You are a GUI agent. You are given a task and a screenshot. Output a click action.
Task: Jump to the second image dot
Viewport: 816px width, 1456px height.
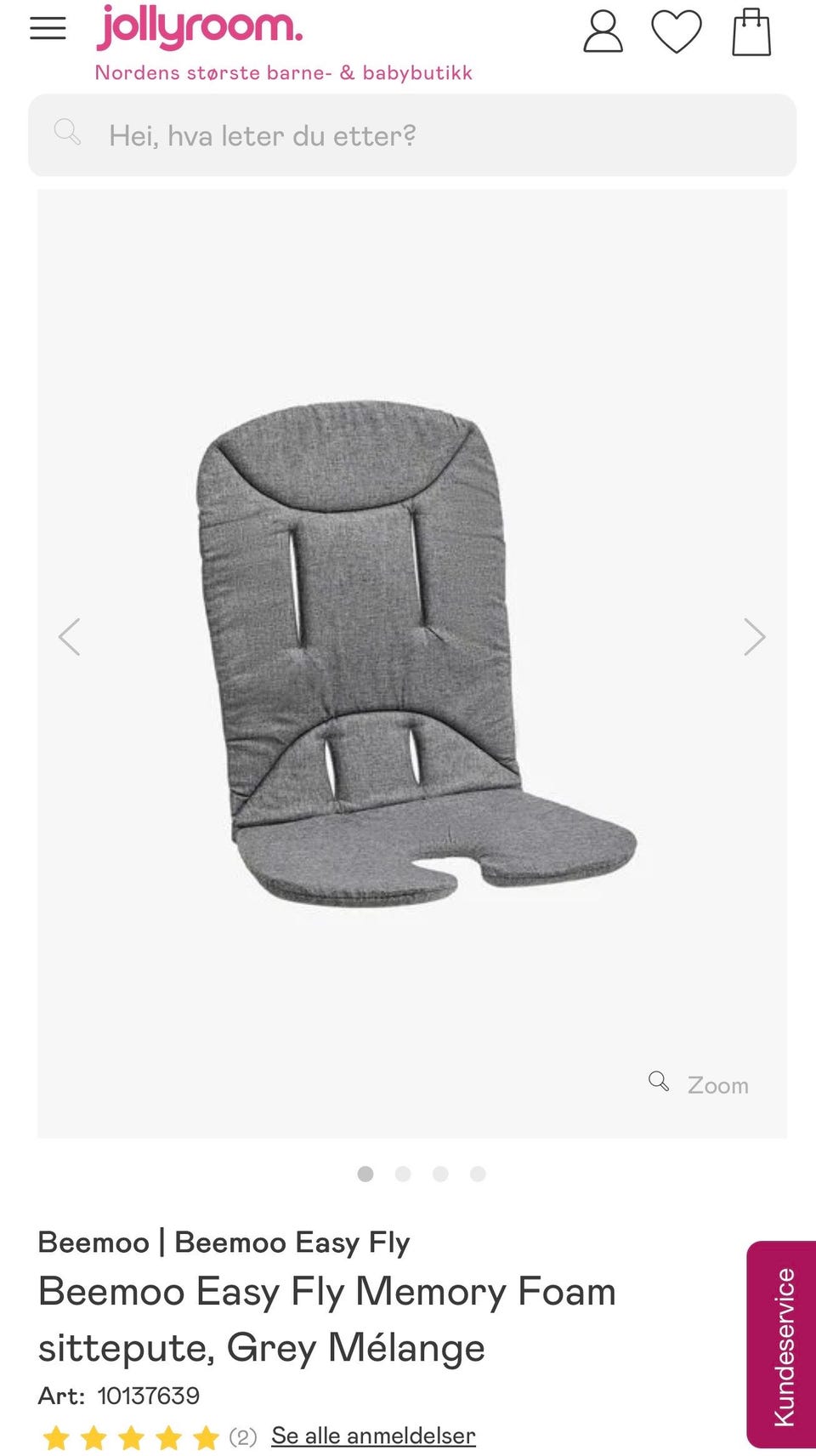[403, 1174]
